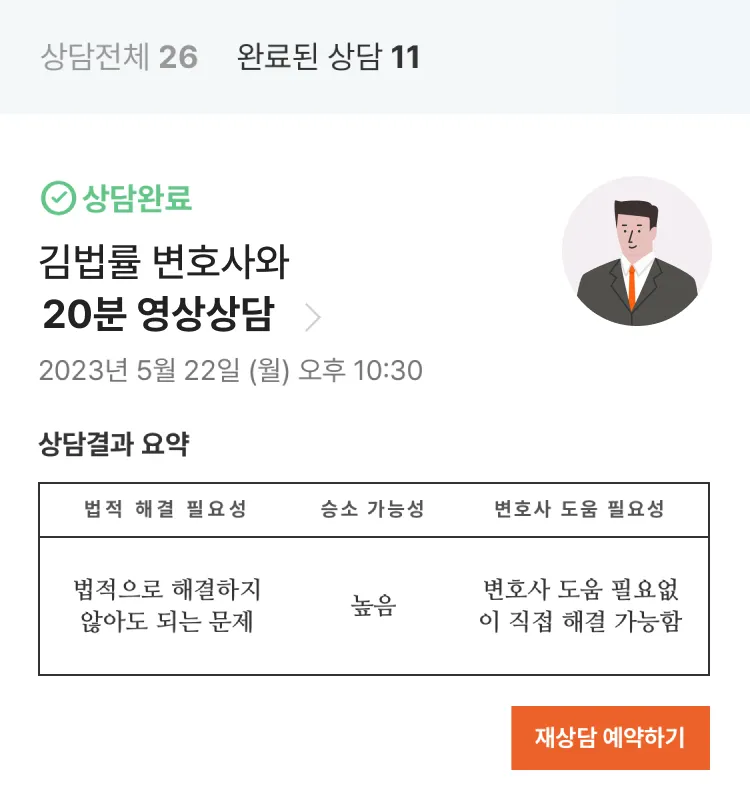Open the 20분 영상상담 details chevron
This screenshot has width=750, height=794.
click(313, 318)
